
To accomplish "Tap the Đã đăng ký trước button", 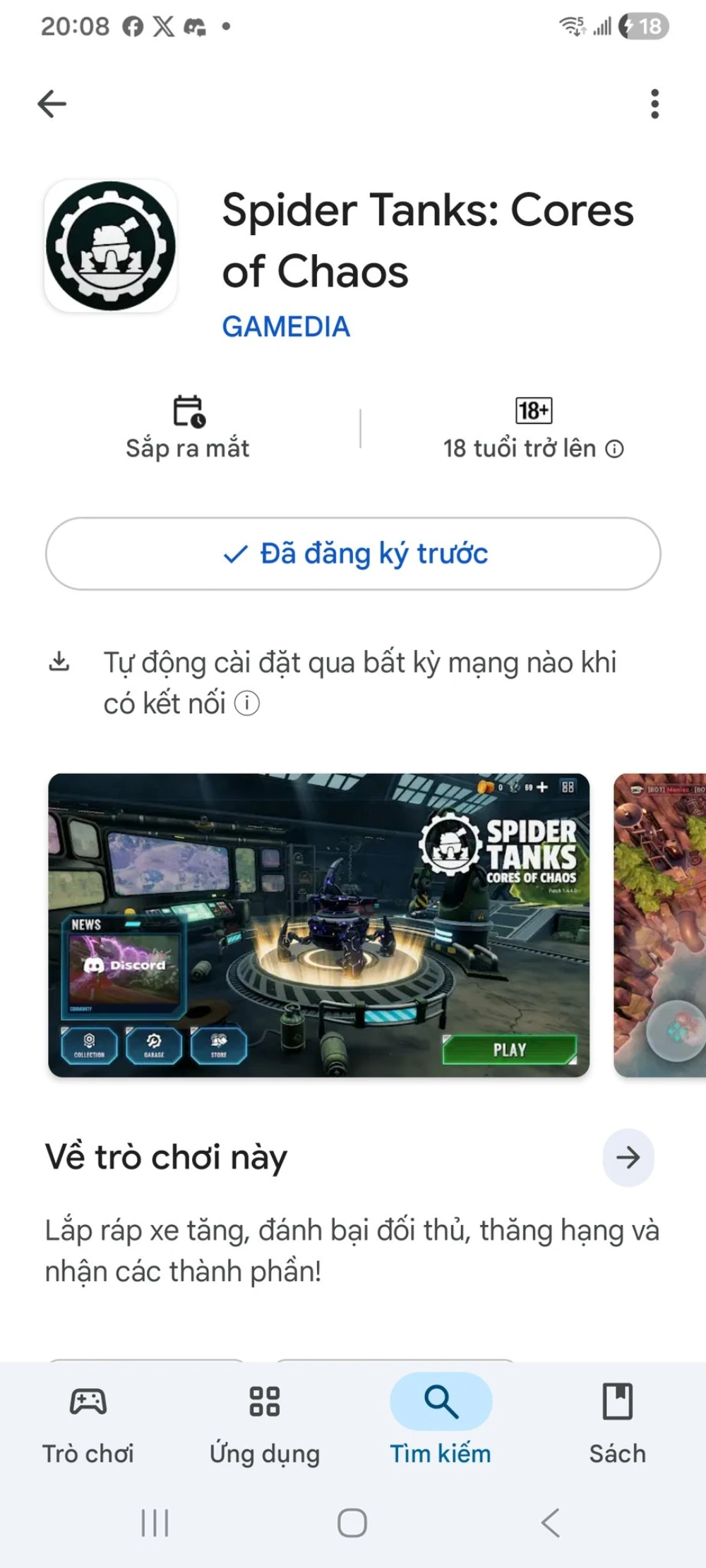I will tap(353, 554).
